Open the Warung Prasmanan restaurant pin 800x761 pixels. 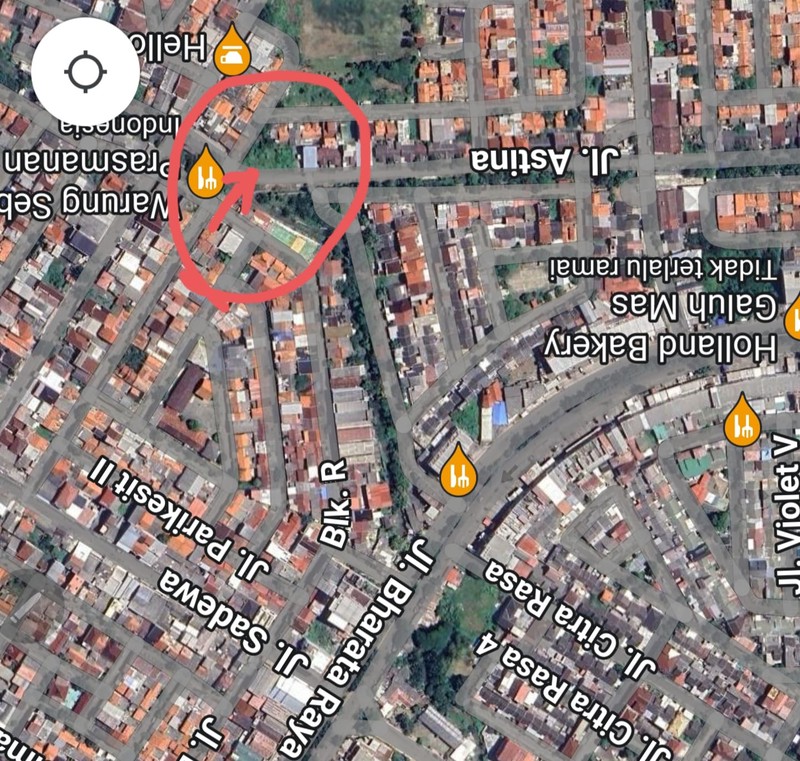pyautogui.click(x=207, y=174)
